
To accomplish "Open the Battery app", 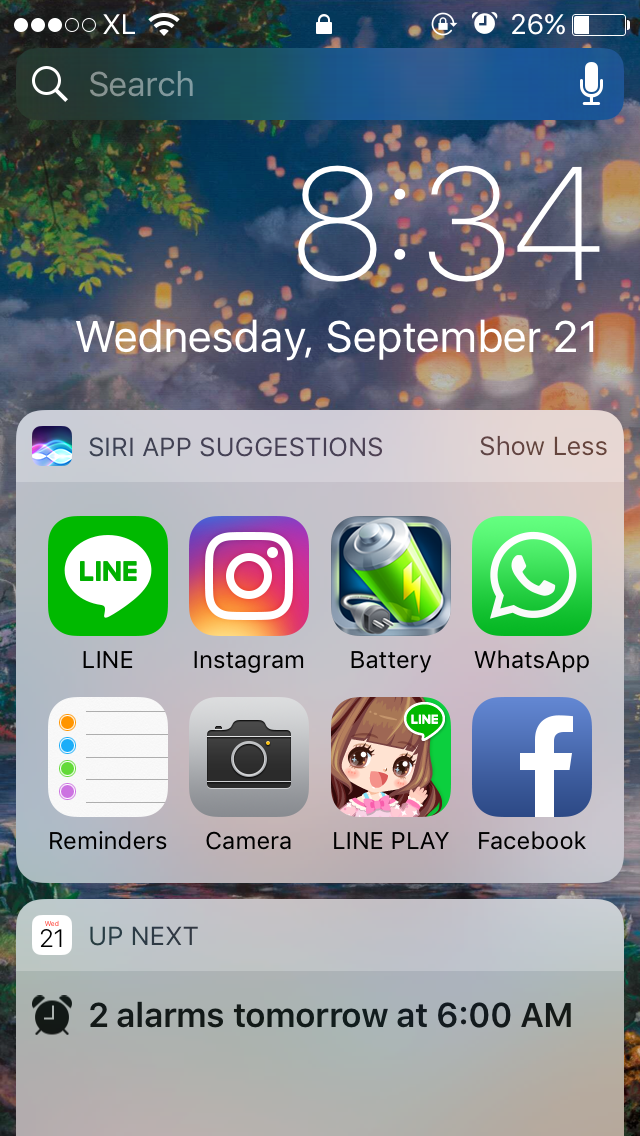I will [x=390, y=576].
